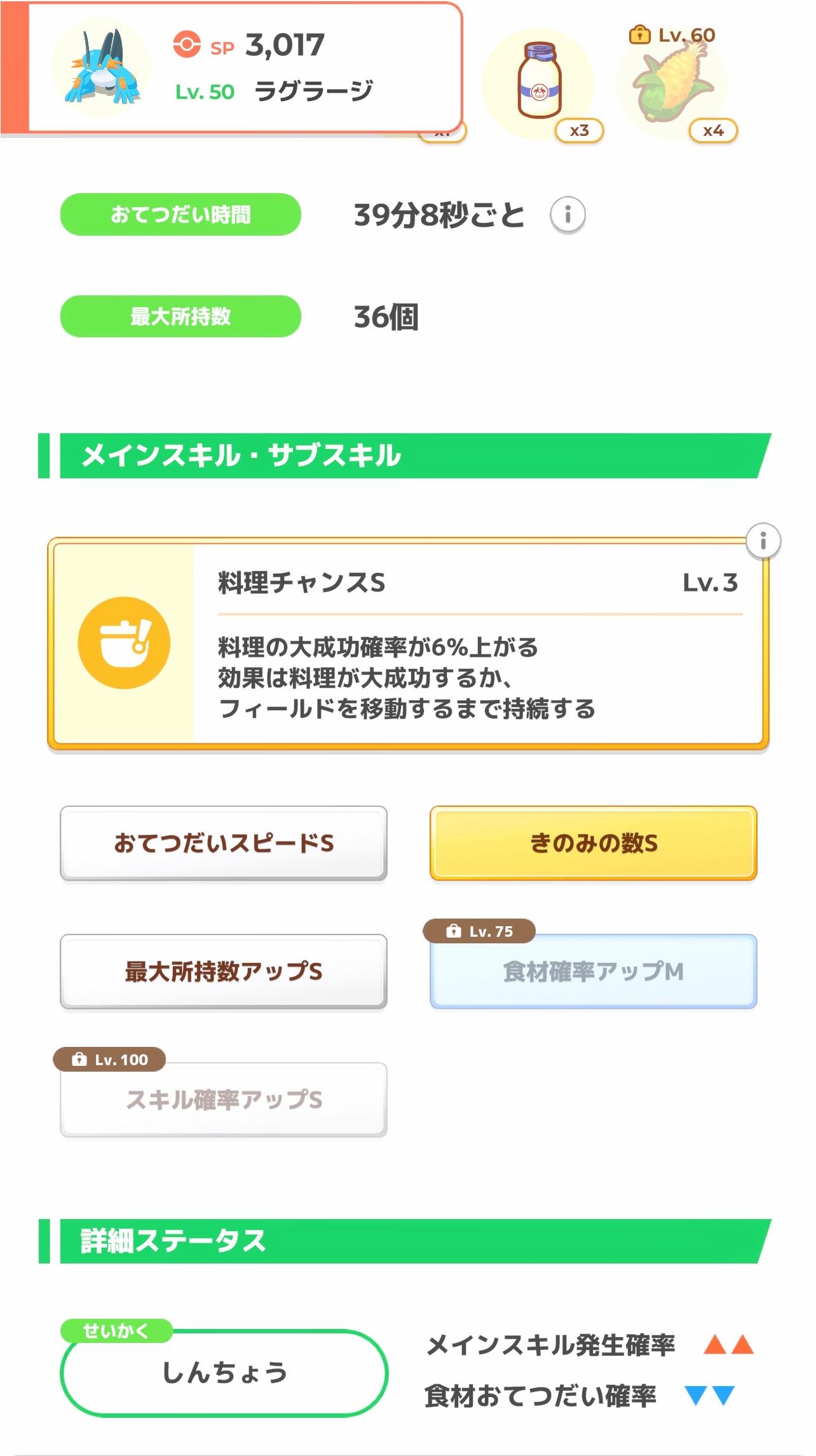Tap the milk bottle ingredient x3
Screen dimensions: 816x1456
539,84
